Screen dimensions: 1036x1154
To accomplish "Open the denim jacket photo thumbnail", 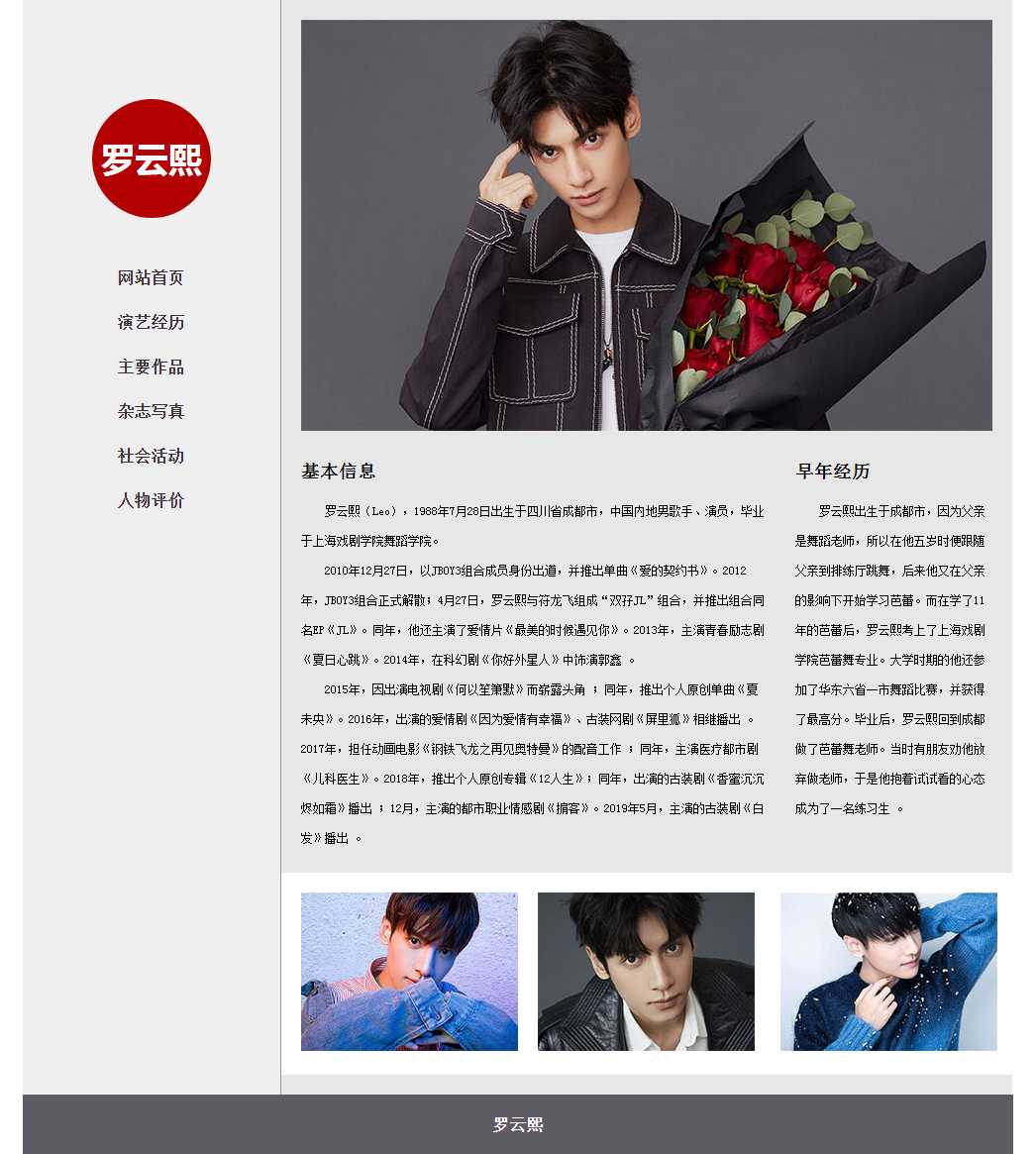I will click(x=409, y=971).
